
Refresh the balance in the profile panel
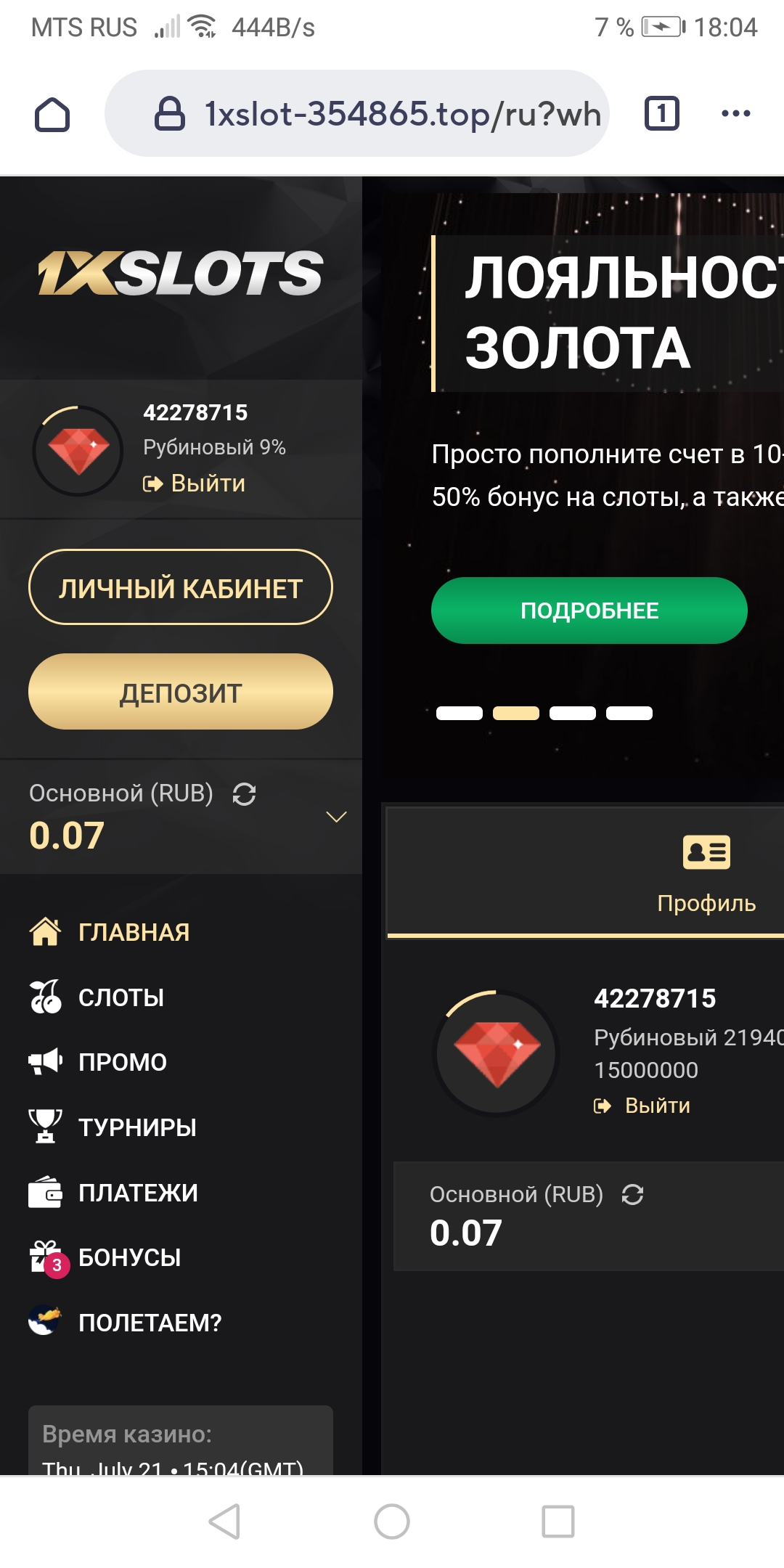pos(633,1195)
